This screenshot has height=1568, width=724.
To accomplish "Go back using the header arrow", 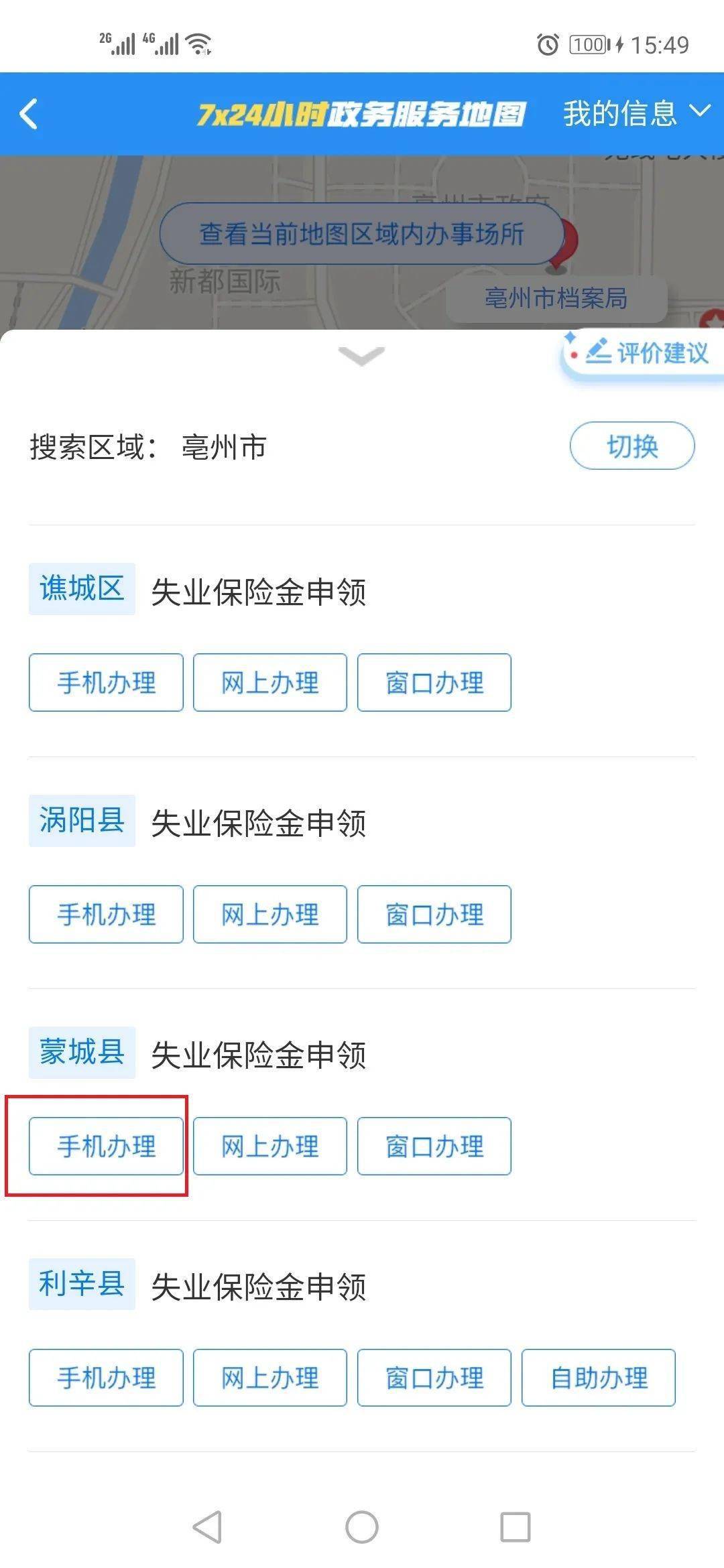I will [29, 114].
